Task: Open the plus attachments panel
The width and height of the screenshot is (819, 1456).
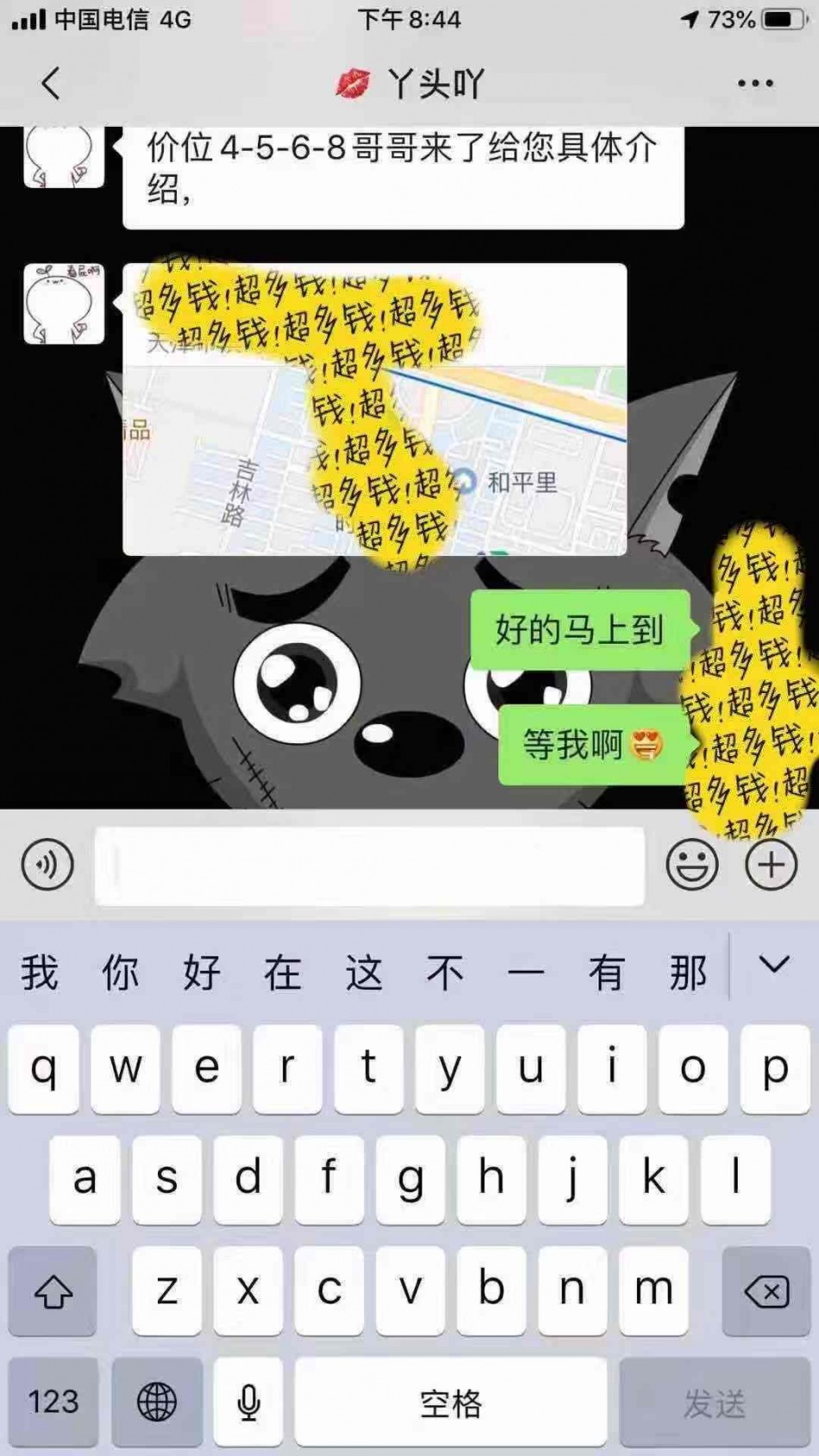Action: [771, 865]
